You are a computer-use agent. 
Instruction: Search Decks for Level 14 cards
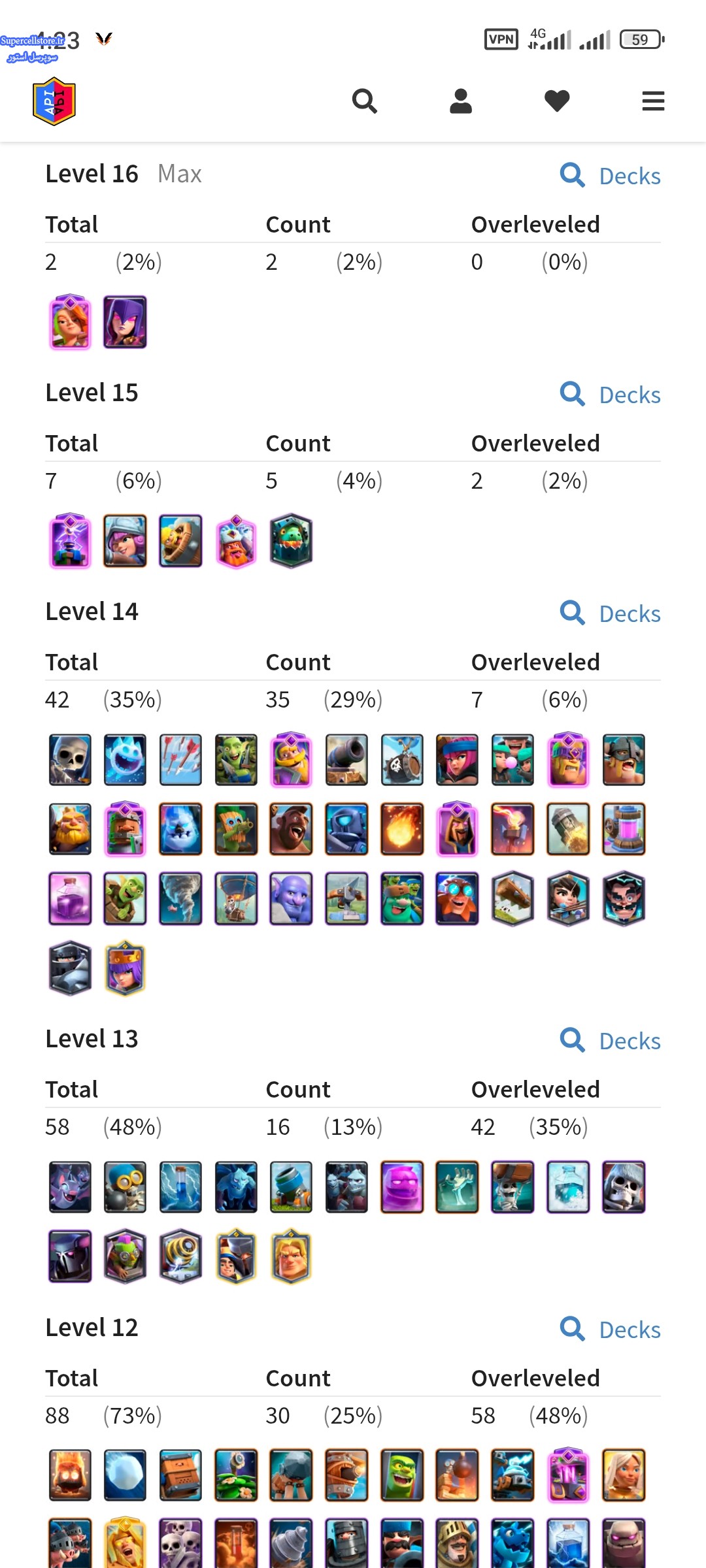[611, 613]
